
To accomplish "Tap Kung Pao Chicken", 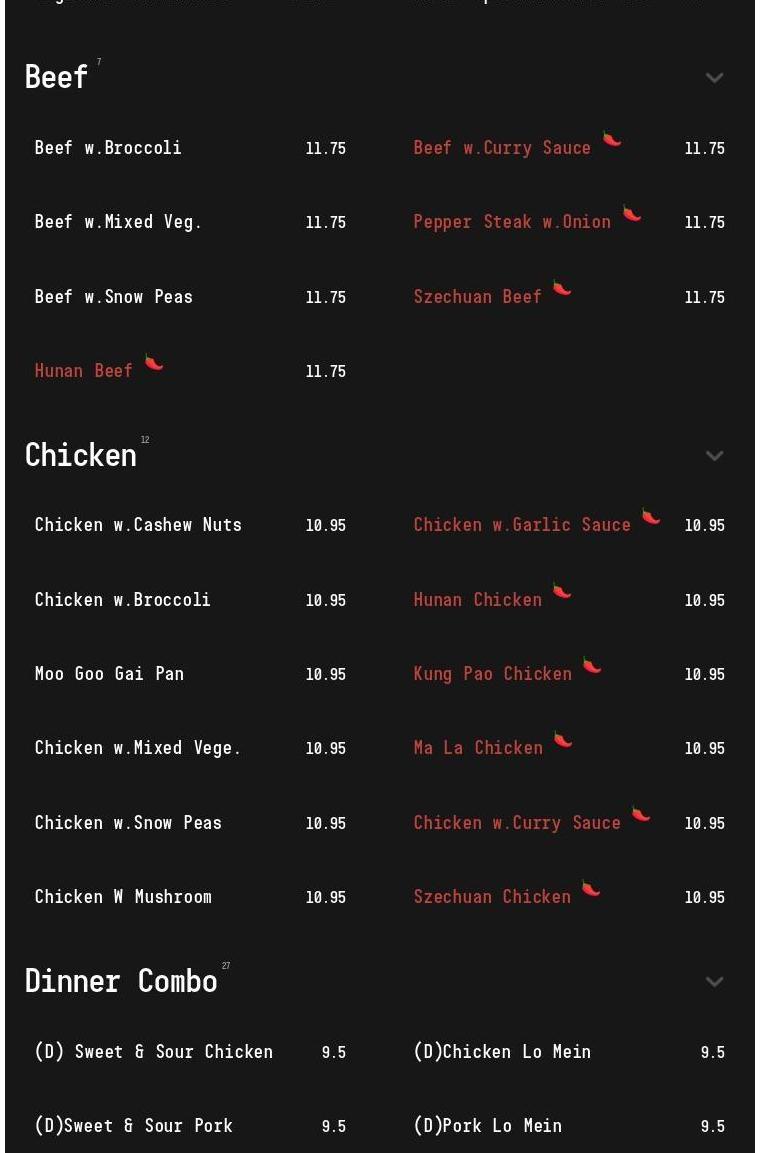I will [x=493, y=674].
